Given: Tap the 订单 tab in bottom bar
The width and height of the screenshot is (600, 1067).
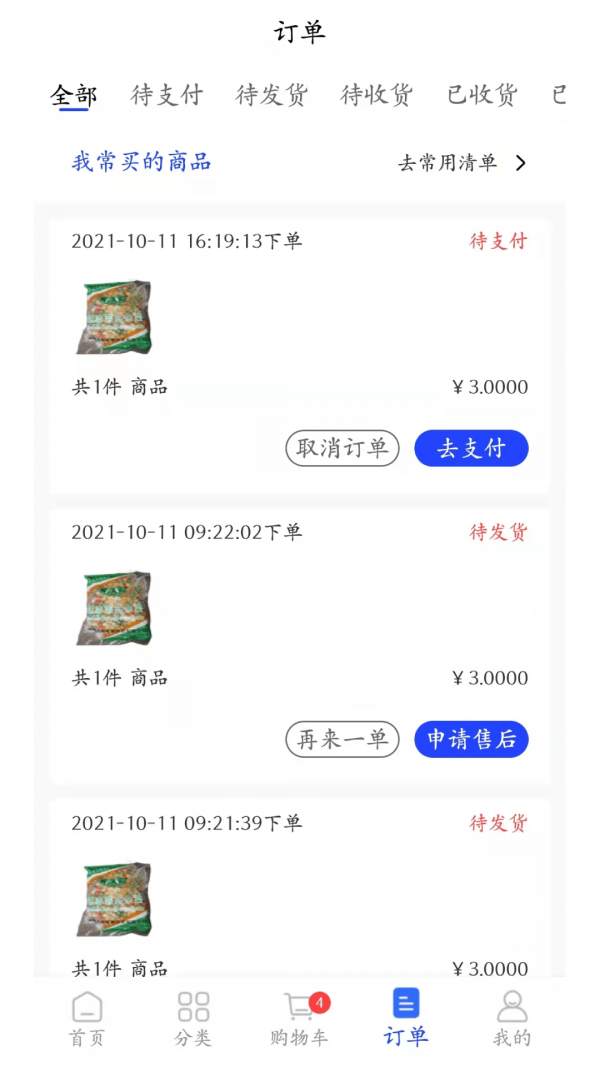Looking at the screenshot, I should tap(406, 1019).
